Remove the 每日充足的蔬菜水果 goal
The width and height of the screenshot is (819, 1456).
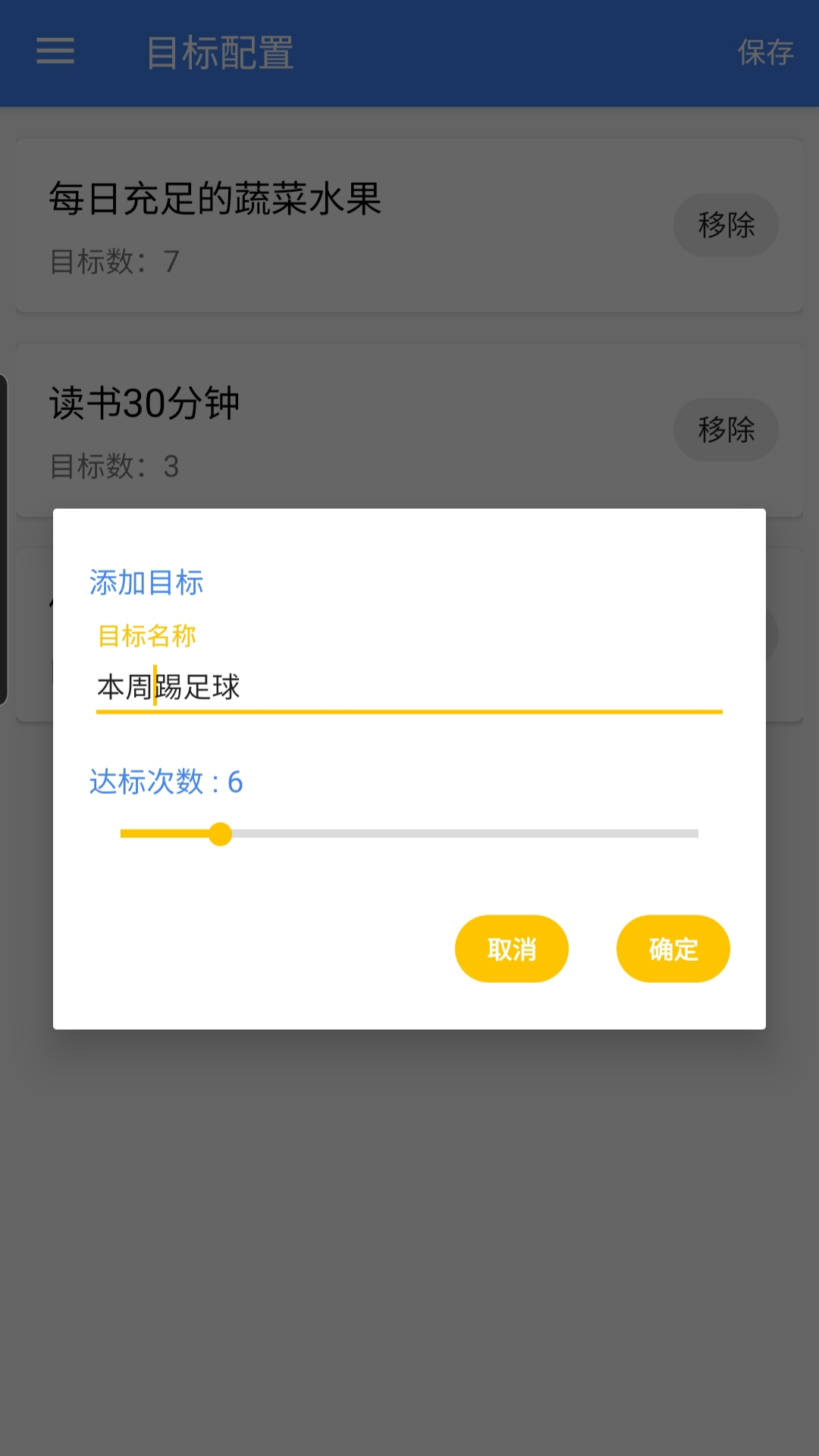click(725, 224)
